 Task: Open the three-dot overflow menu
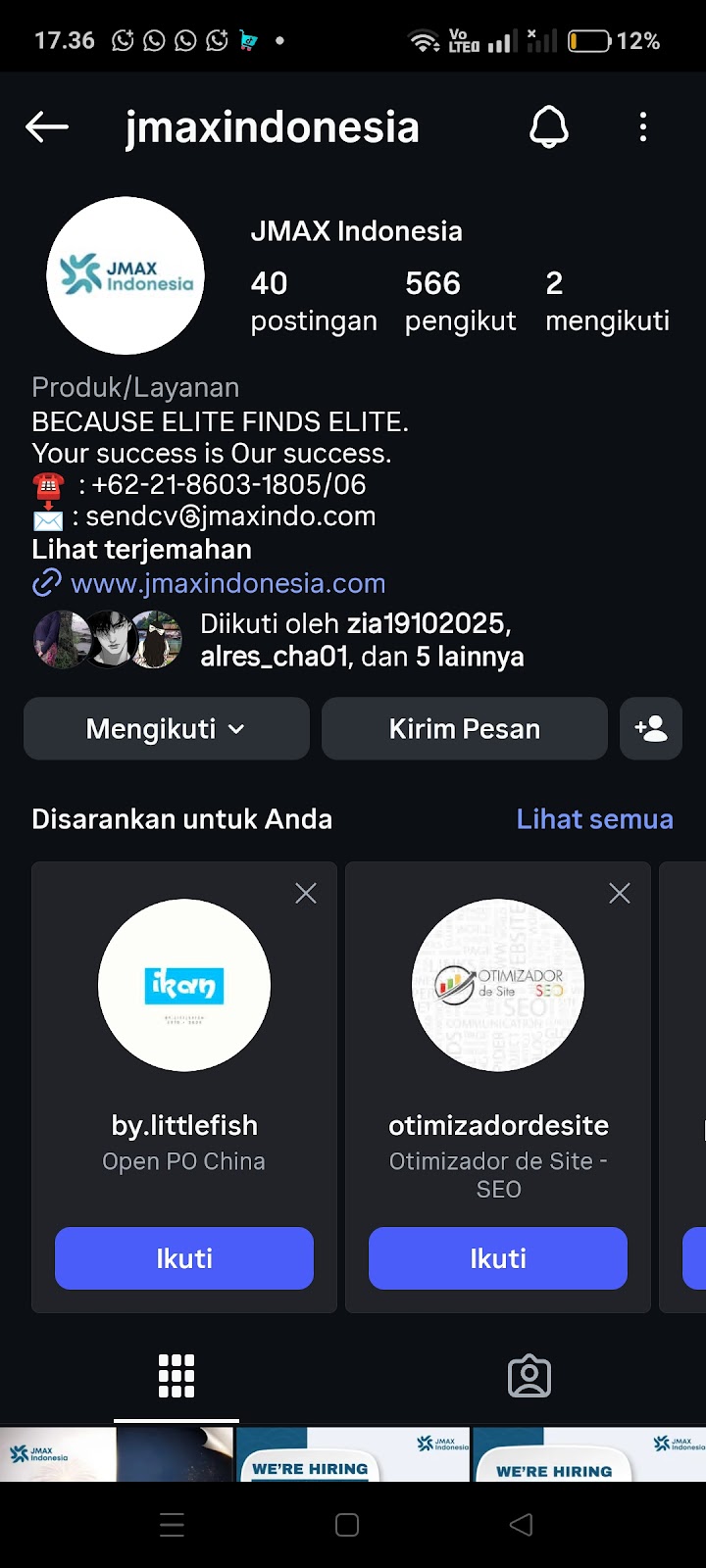[x=643, y=126]
